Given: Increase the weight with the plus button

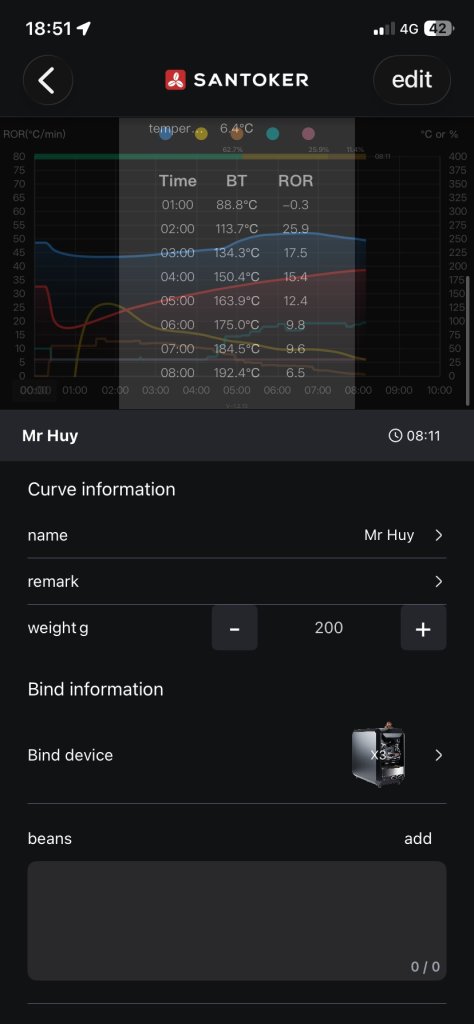Looking at the screenshot, I should coord(423,628).
